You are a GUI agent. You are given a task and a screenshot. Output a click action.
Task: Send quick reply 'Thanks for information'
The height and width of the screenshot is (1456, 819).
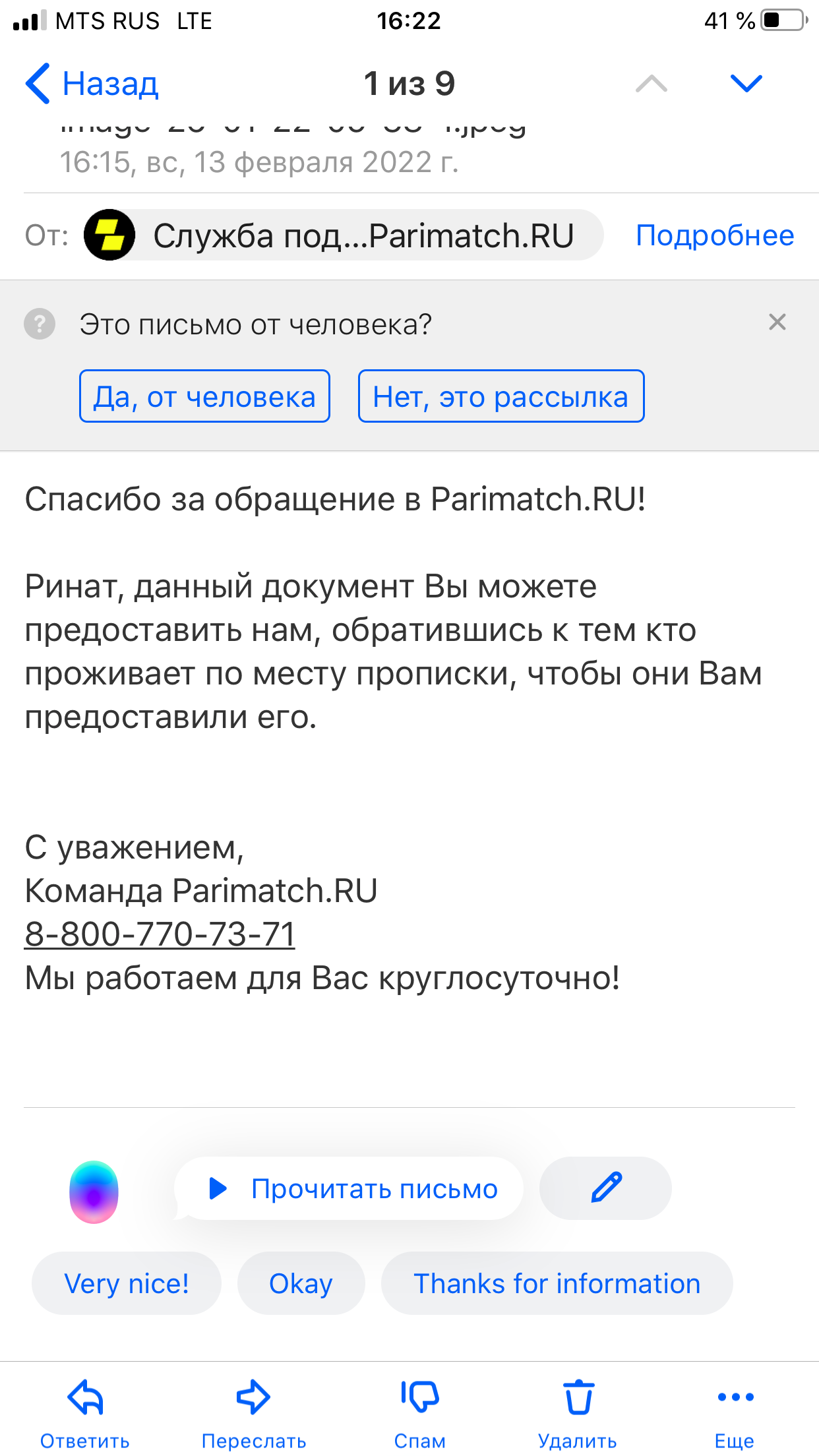coord(557,1283)
